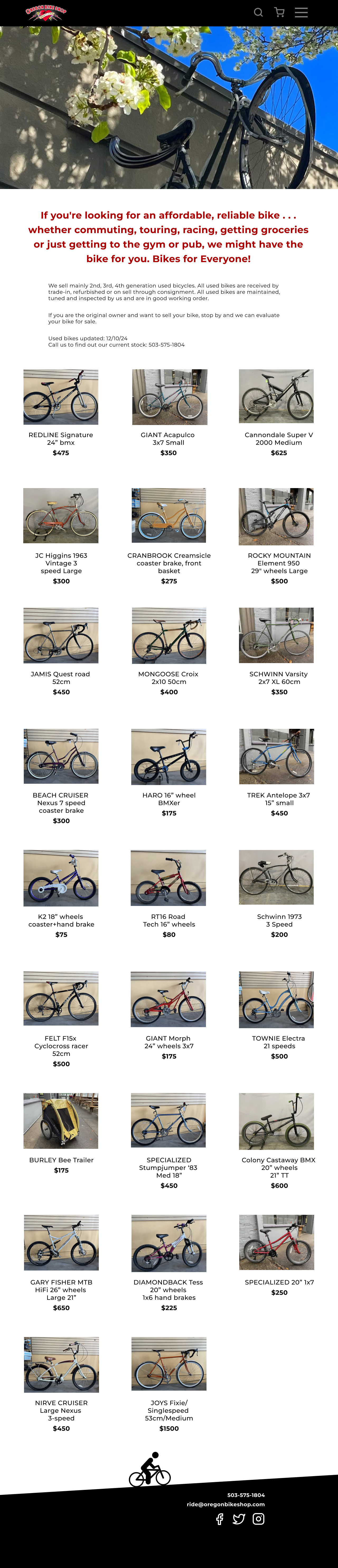This screenshot has width=338, height=1568.
Task: Select the JC Higgins 1963 Vintage bike
Action: (x=61, y=516)
